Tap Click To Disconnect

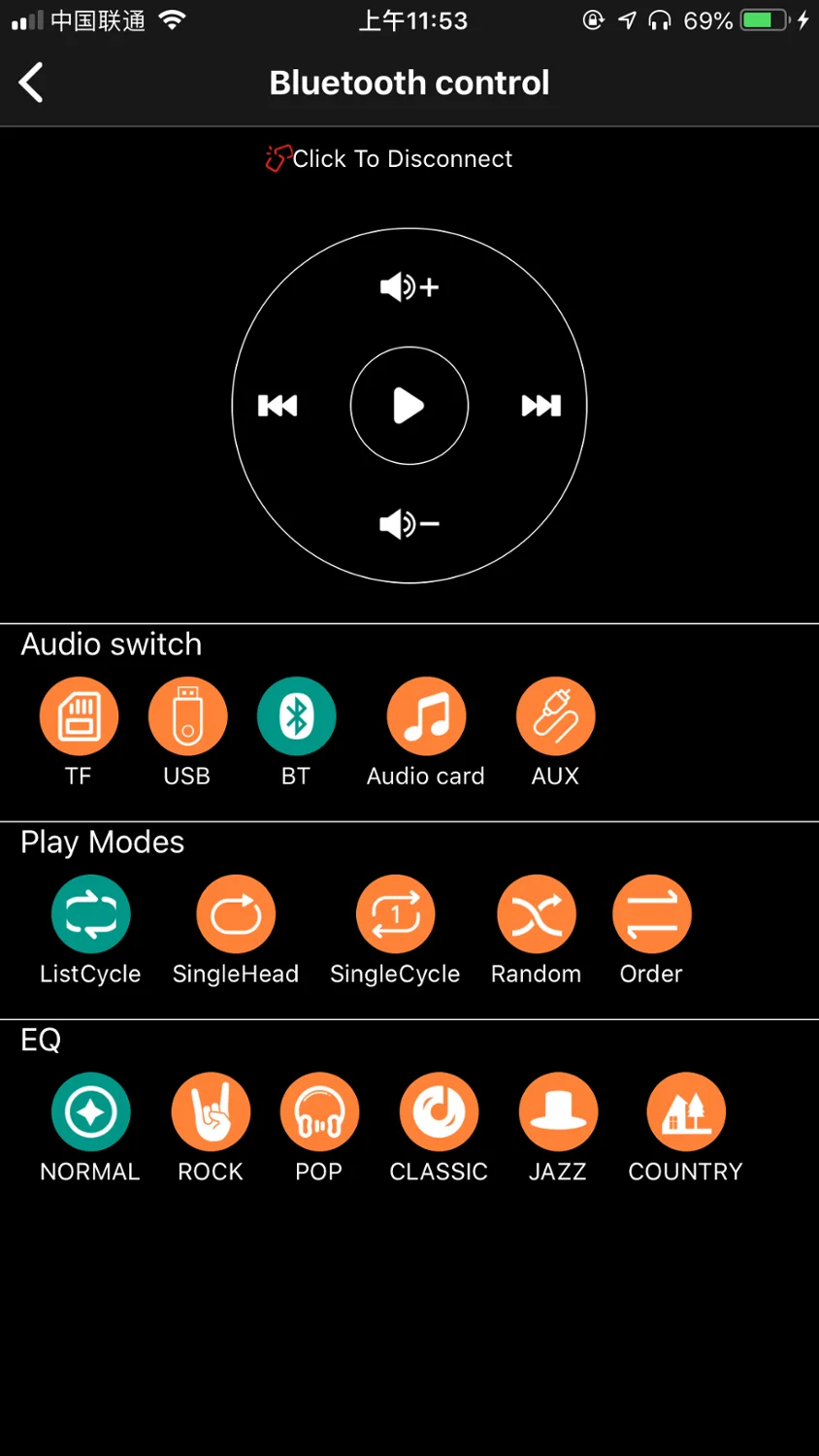(x=389, y=158)
